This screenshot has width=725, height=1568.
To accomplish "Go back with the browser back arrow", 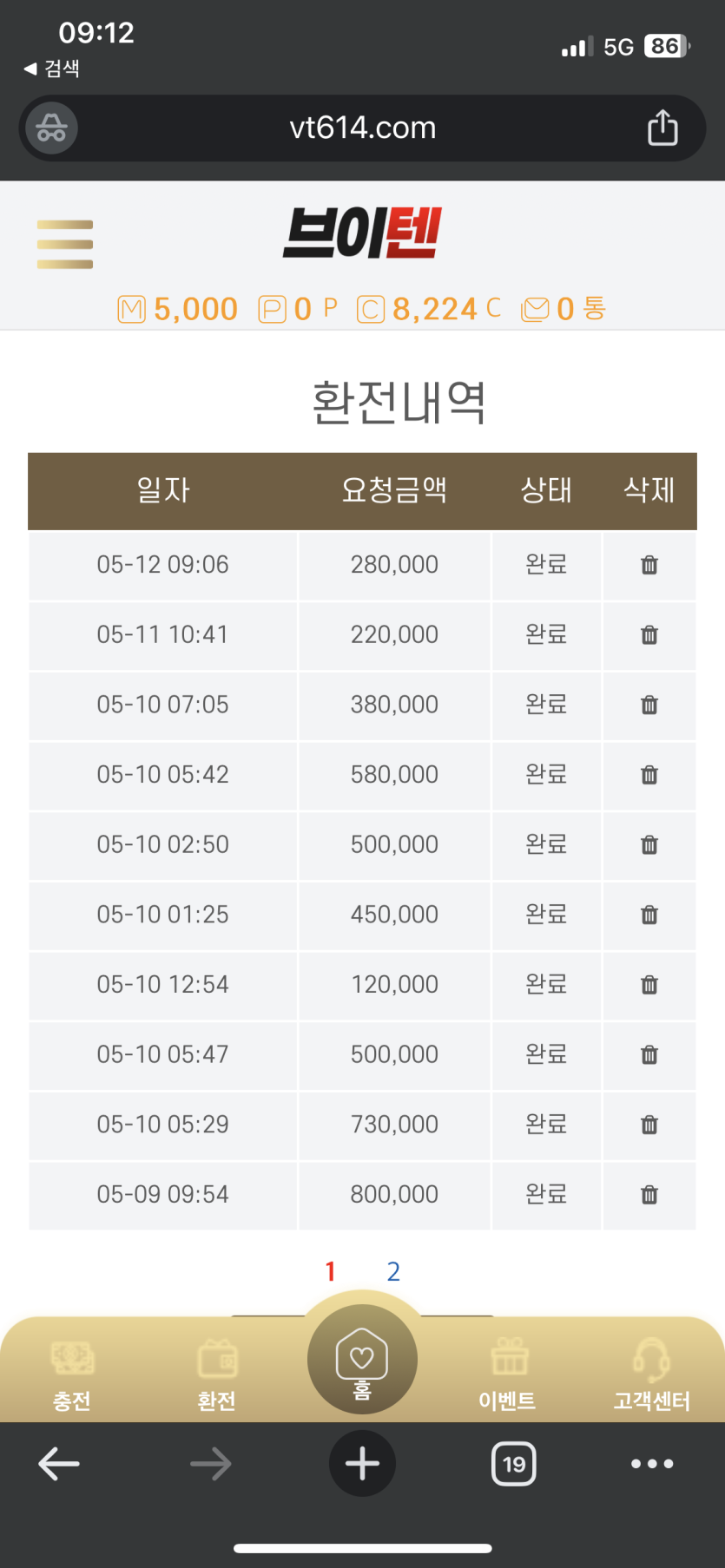I will [x=59, y=1464].
